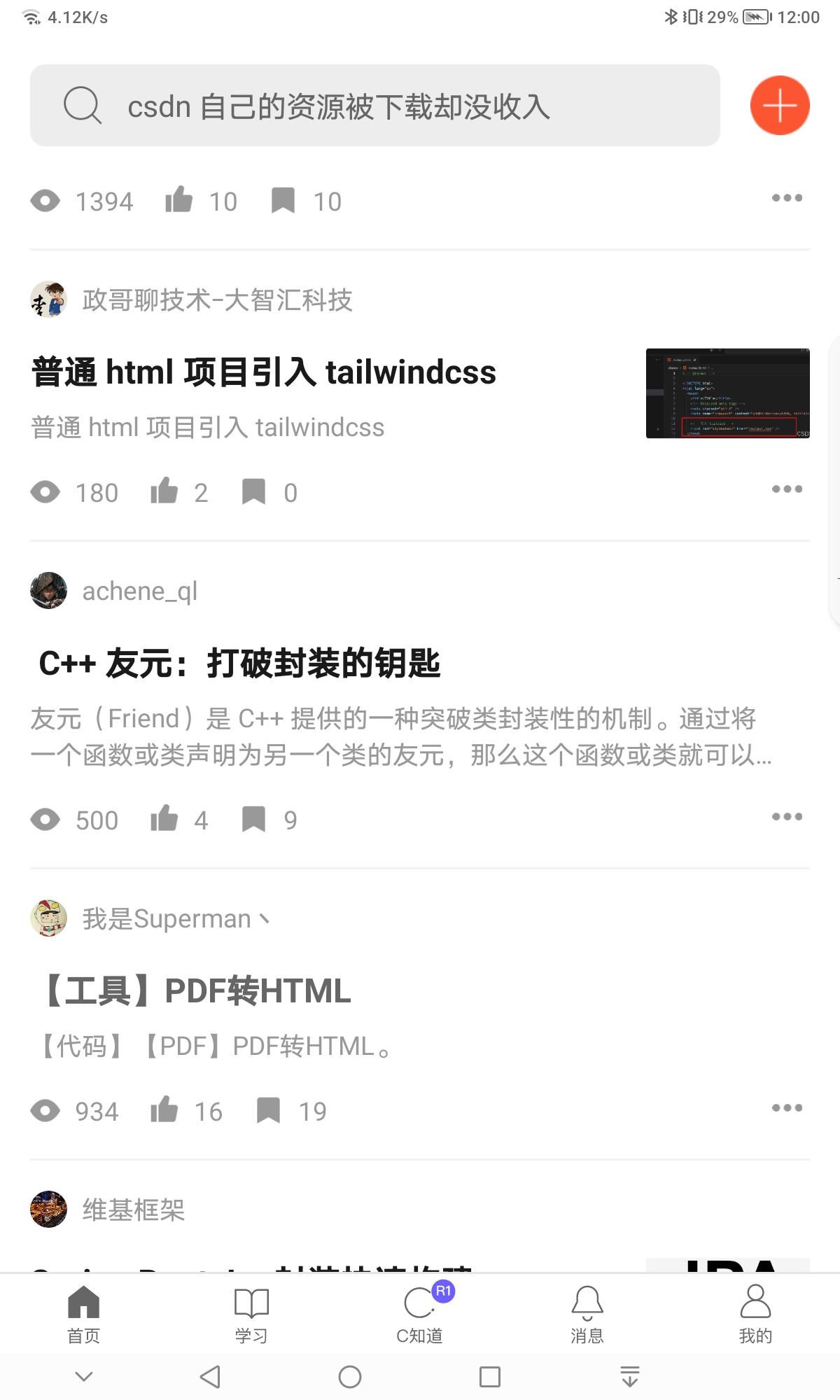Screen dimensions: 840x1400
Task: Open author profile 政哥聊技术-大智汇科技
Action: click(x=218, y=301)
